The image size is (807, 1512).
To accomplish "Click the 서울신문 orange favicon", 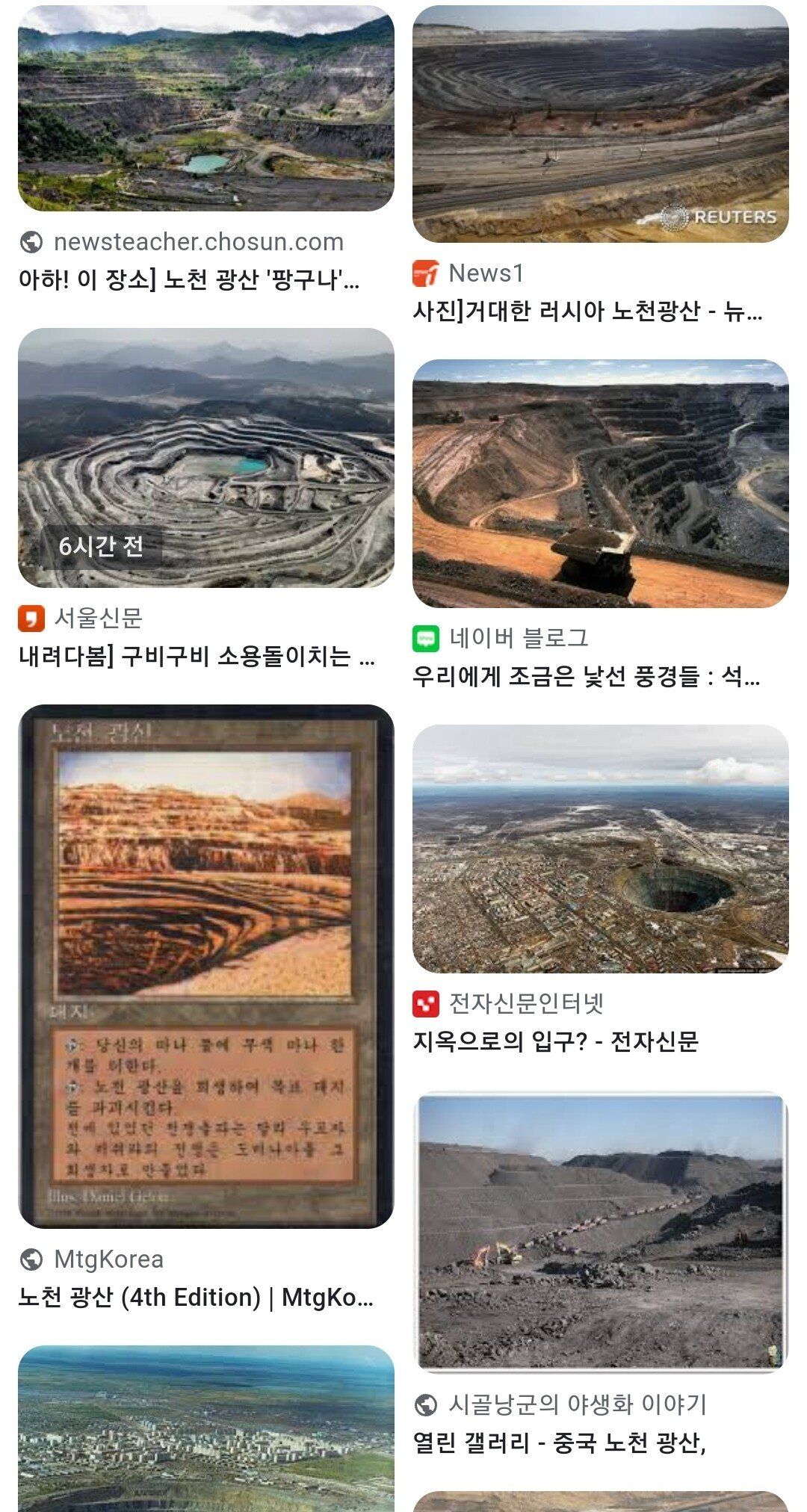I will pos(28,619).
